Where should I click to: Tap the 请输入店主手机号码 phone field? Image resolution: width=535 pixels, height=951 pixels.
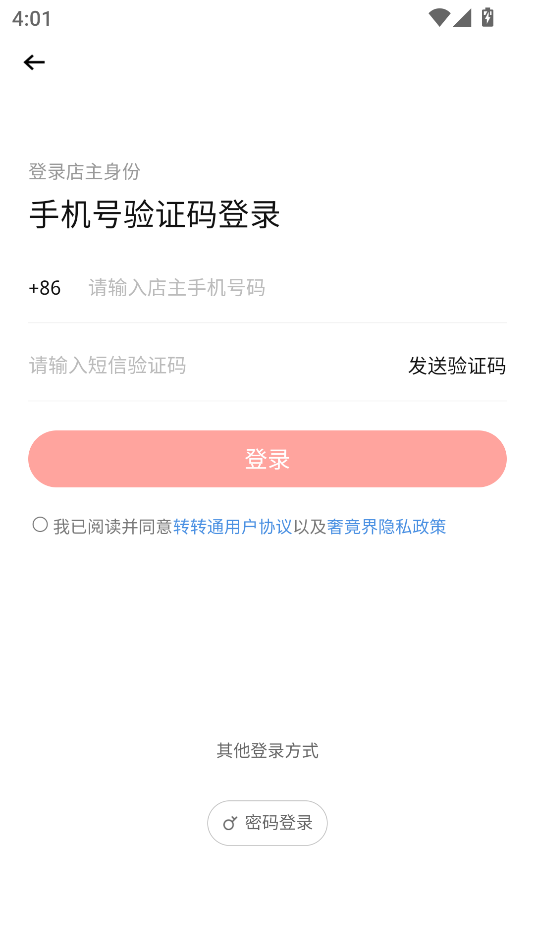pos(297,287)
